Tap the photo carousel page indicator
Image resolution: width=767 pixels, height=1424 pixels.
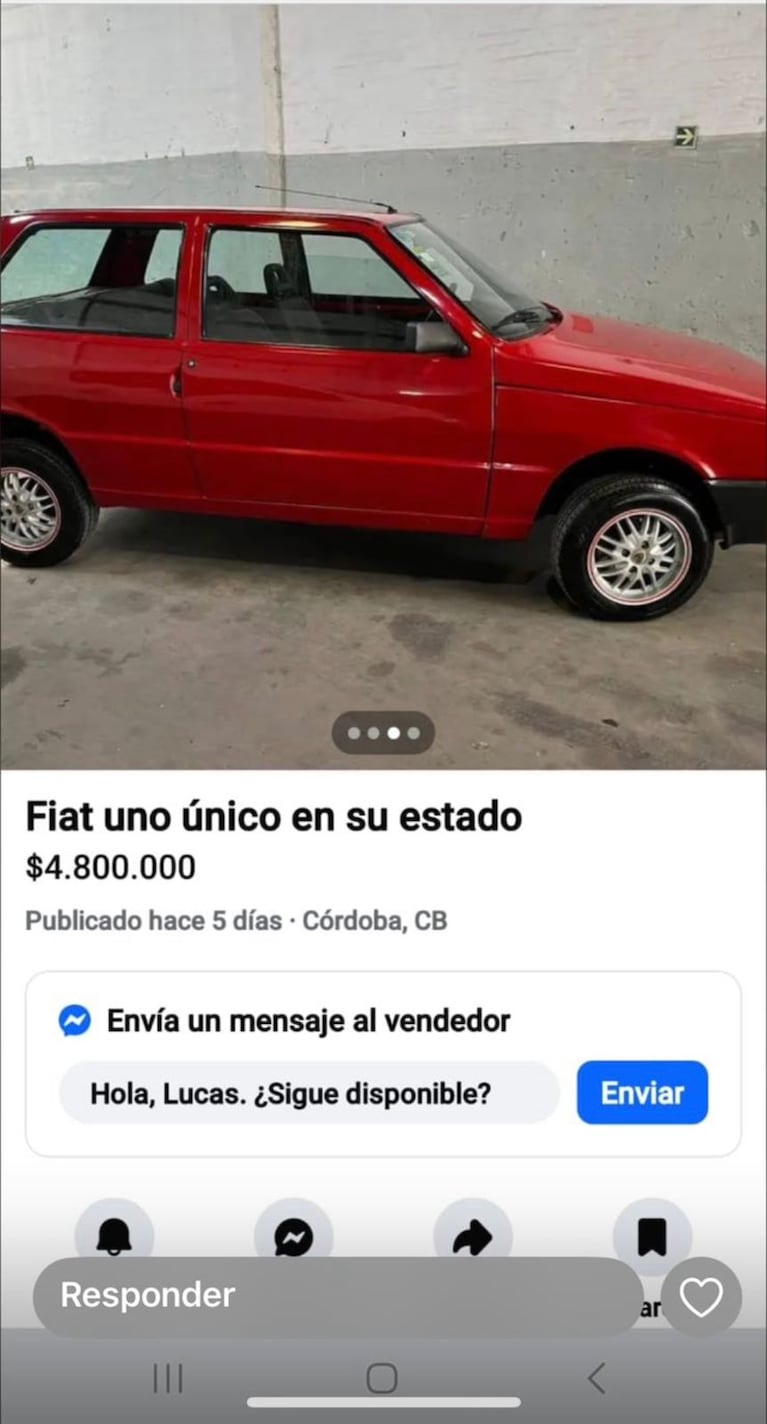383,733
